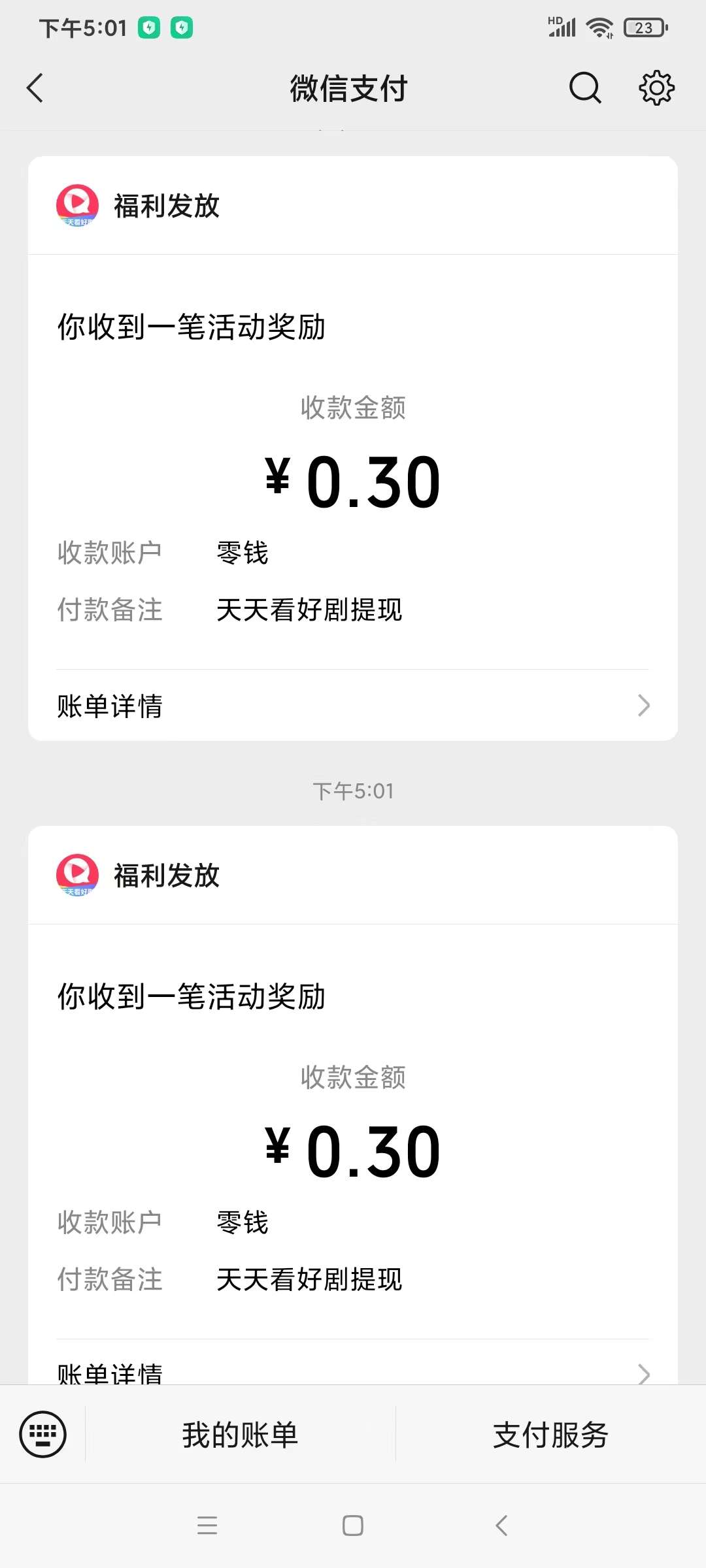Viewport: 706px width, 1568px height.
Task: Go back from the 微信支付 page
Action: [35, 88]
